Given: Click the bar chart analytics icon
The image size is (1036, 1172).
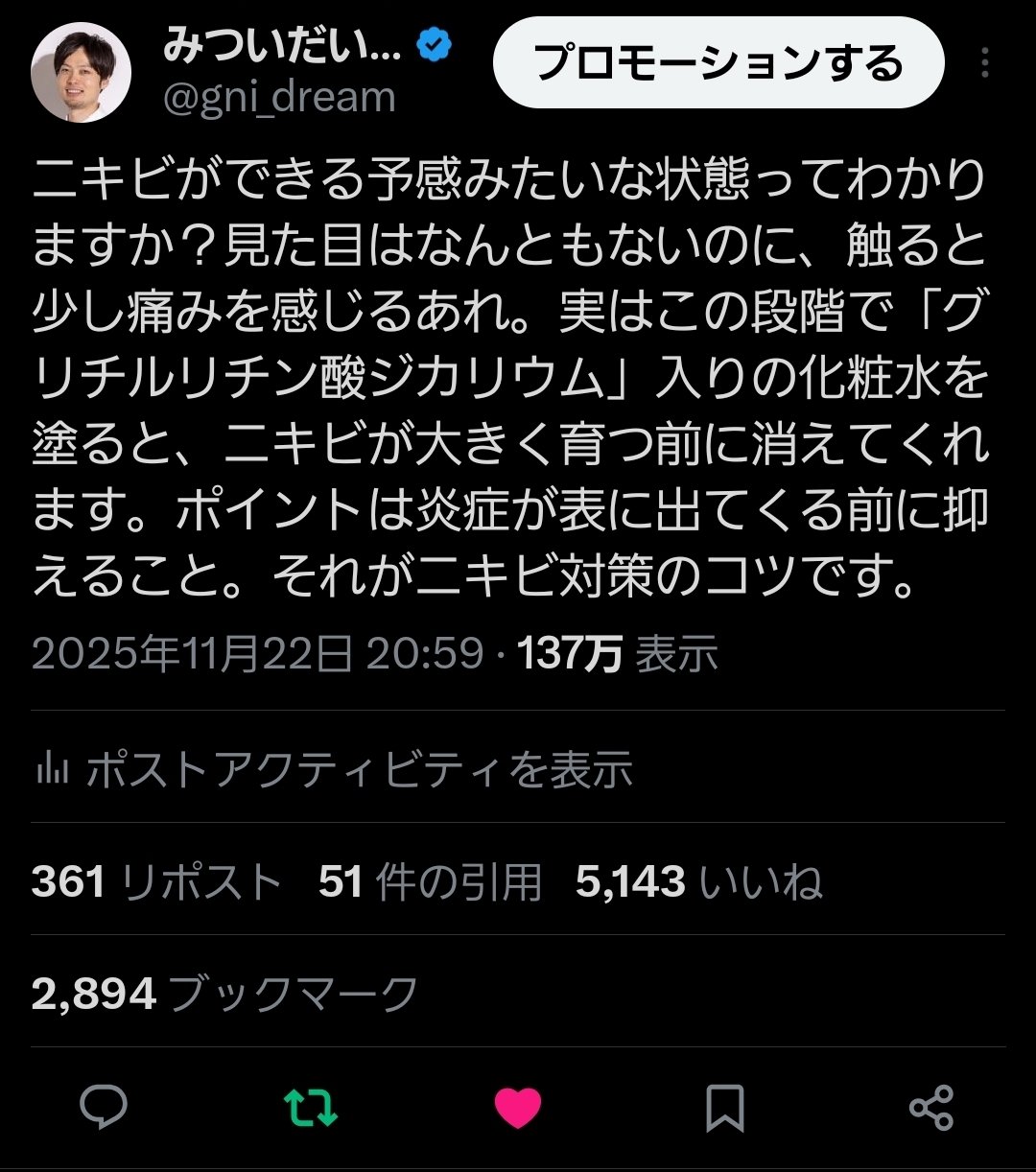Looking at the screenshot, I should pyautogui.click(x=55, y=765).
